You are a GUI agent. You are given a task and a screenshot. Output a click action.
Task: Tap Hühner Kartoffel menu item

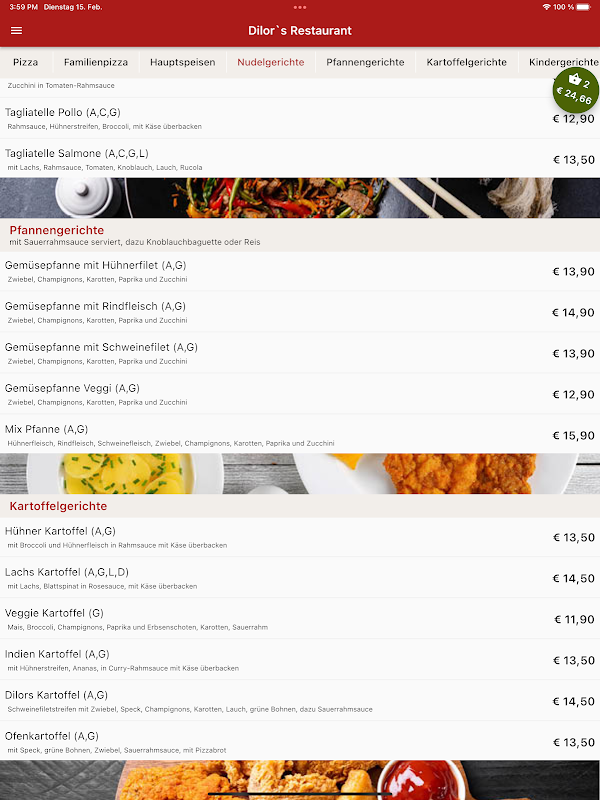pyautogui.click(x=300, y=537)
